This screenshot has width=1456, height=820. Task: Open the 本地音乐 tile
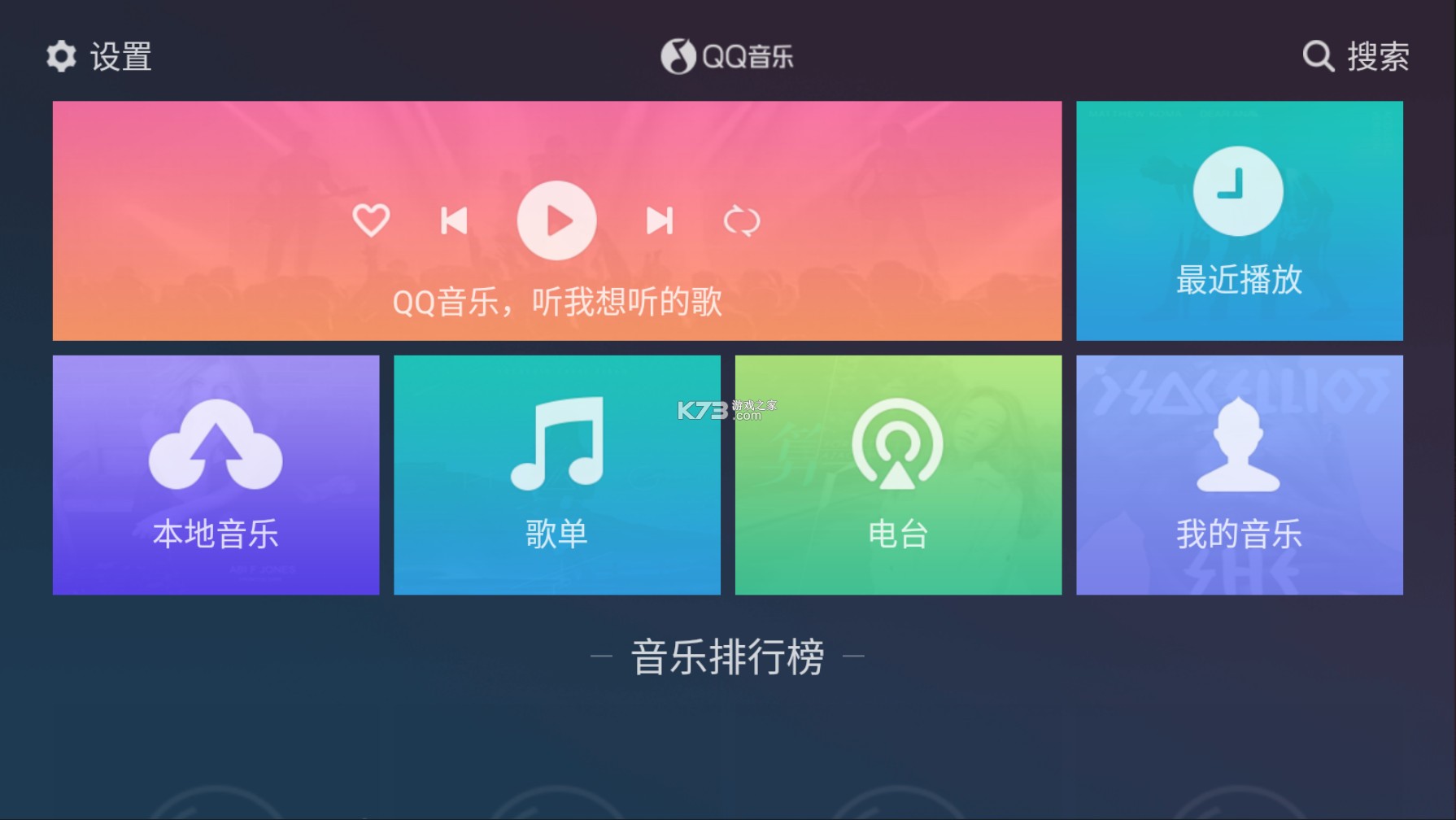216,474
